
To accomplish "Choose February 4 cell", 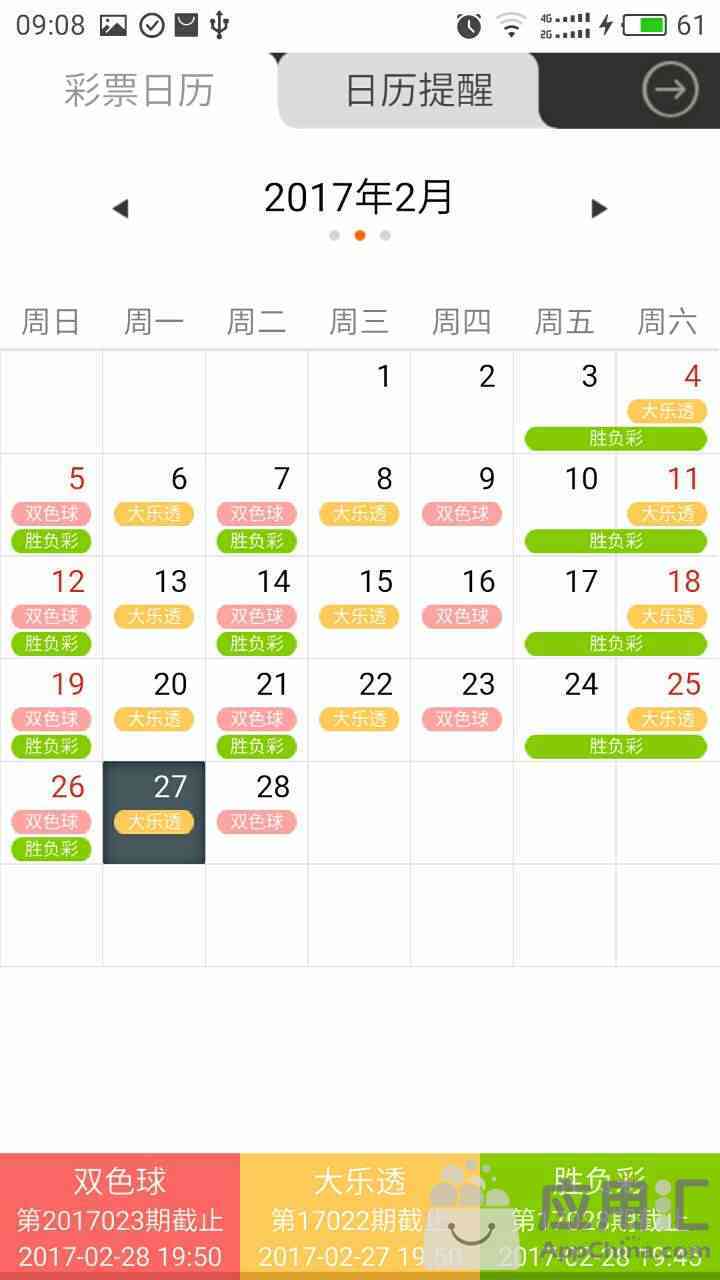I will [668, 402].
